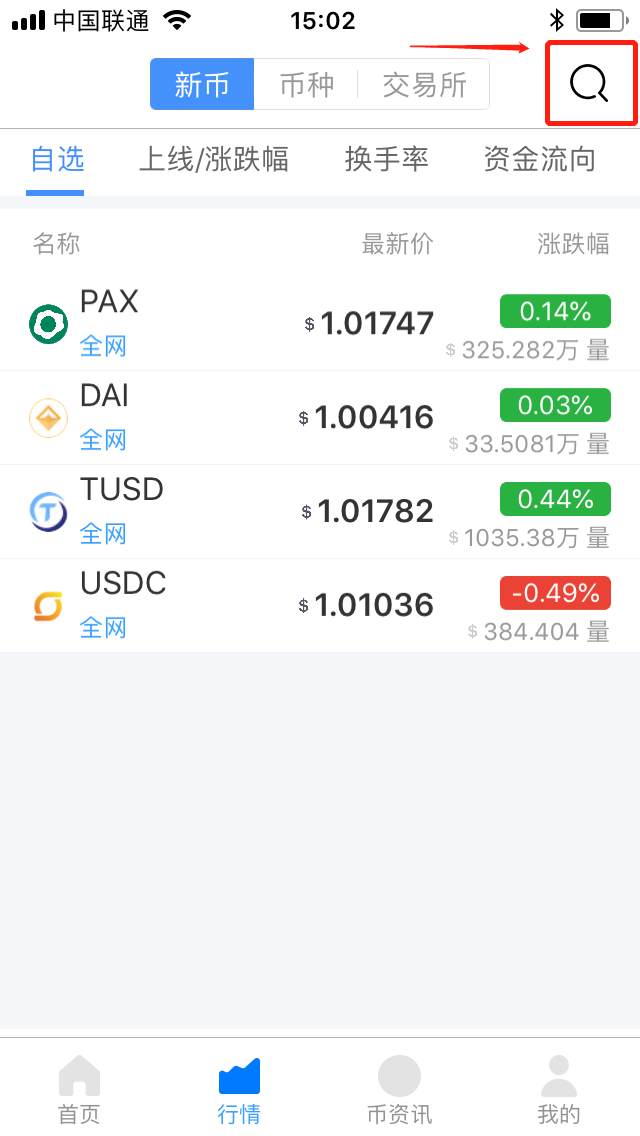Image resolution: width=640 pixels, height=1136 pixels.
Task: Open the PAX coin row
Action: pyautogui.click(x=320, y=324)
